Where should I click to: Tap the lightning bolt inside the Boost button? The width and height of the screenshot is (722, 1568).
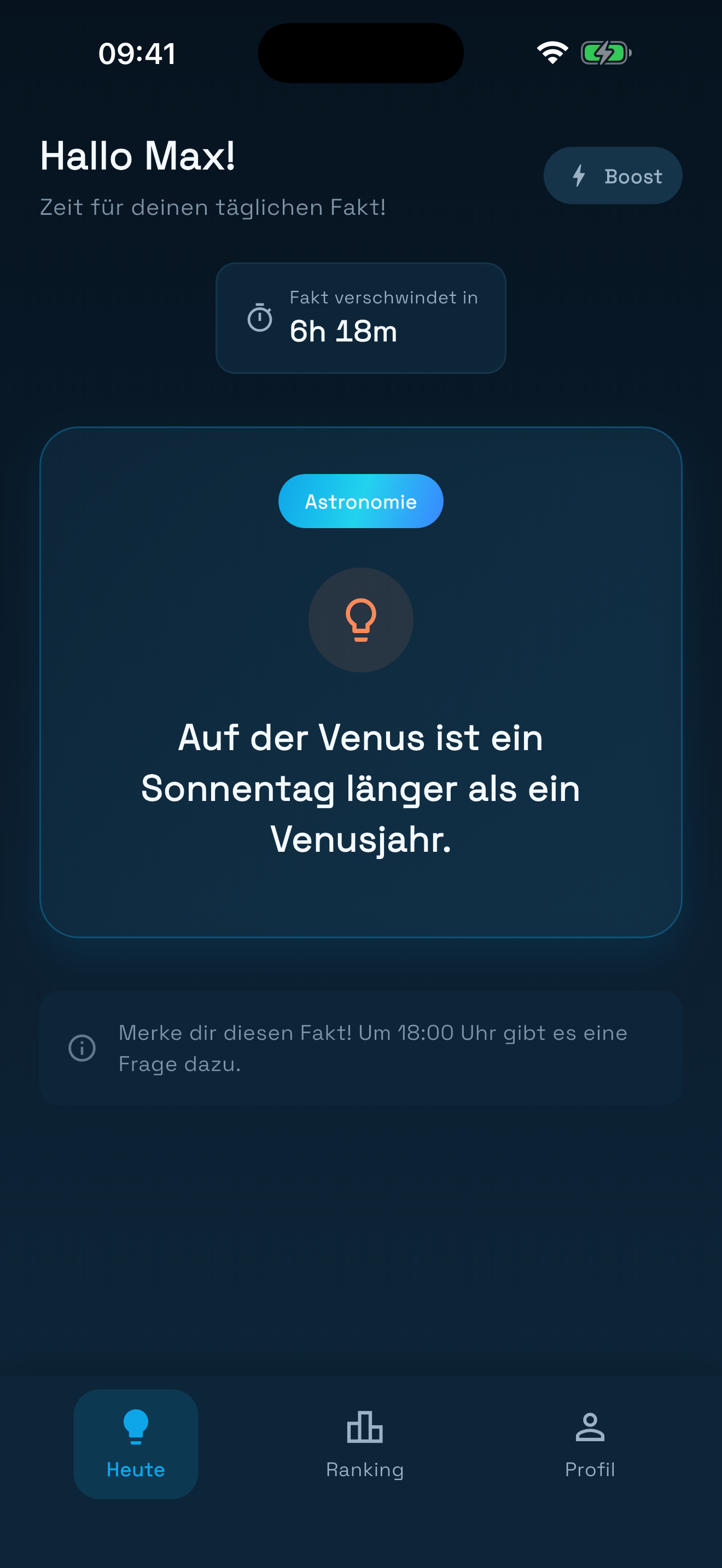[579, 176]
